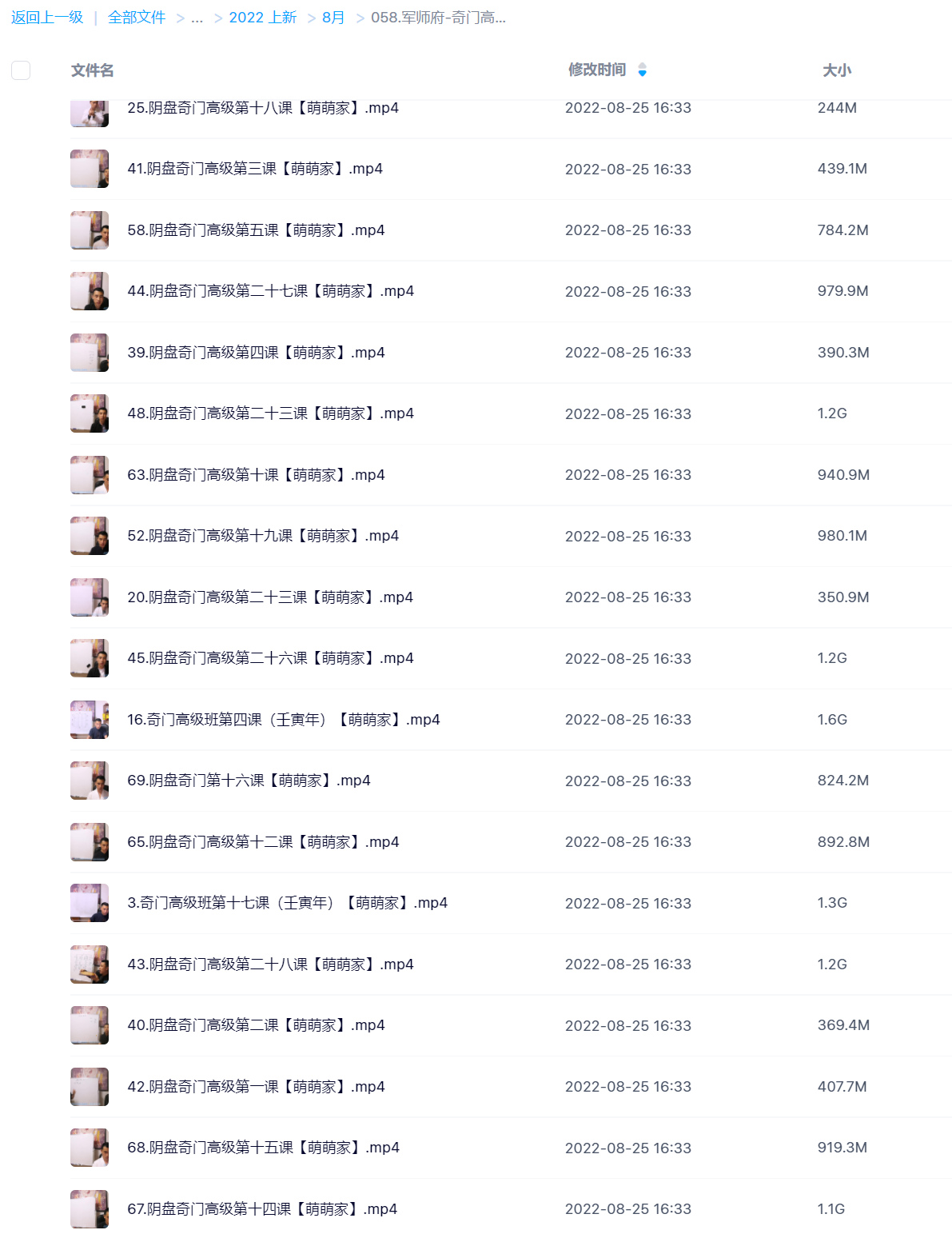Screen dimensions: 952x1238
Task: Open 42.阴盘奇门高级第一课 video
Action: 256,1087
